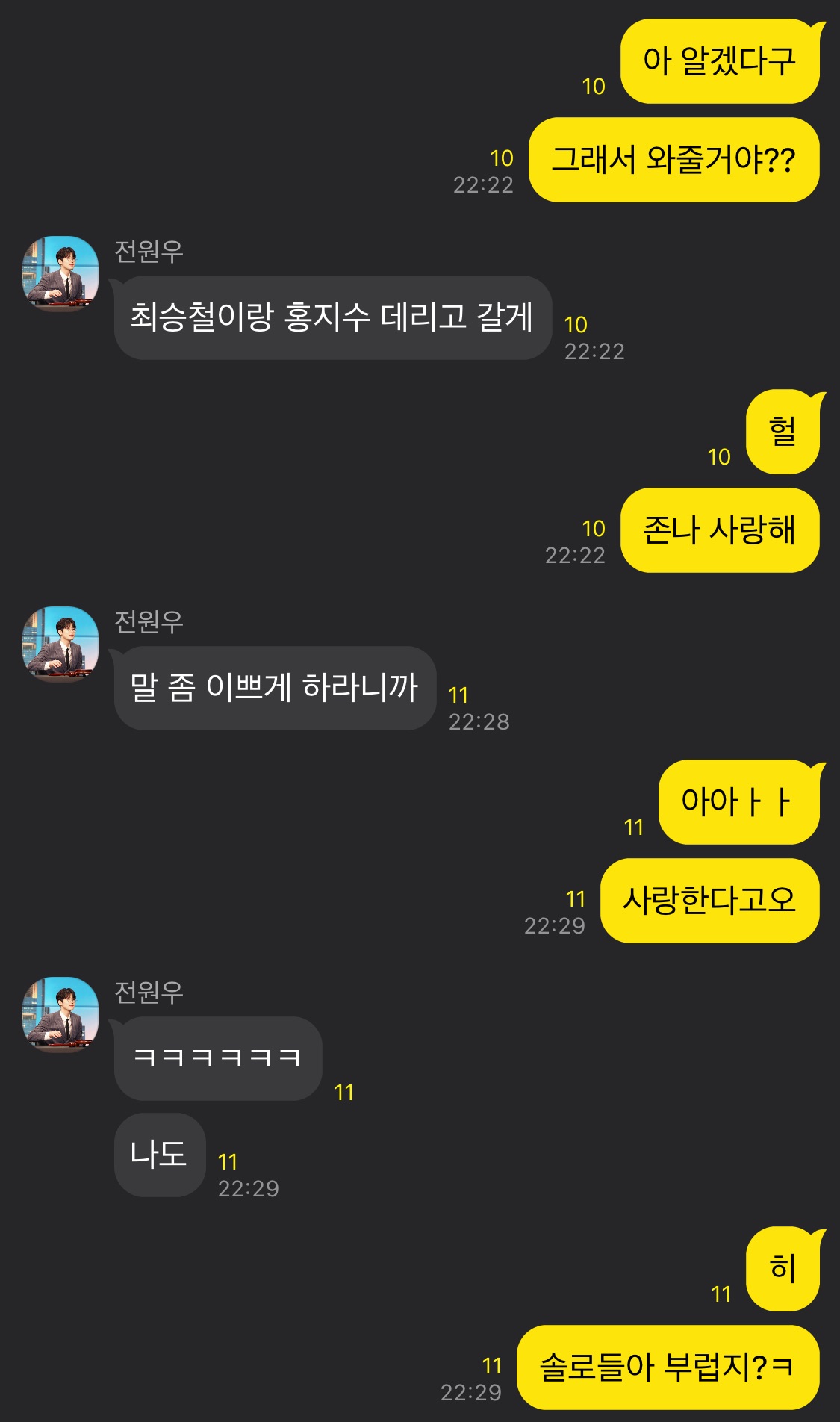Open 전원우's profile photo beside '최승철이랑 홍지수 데리고 갈게'

coord(60,273)
